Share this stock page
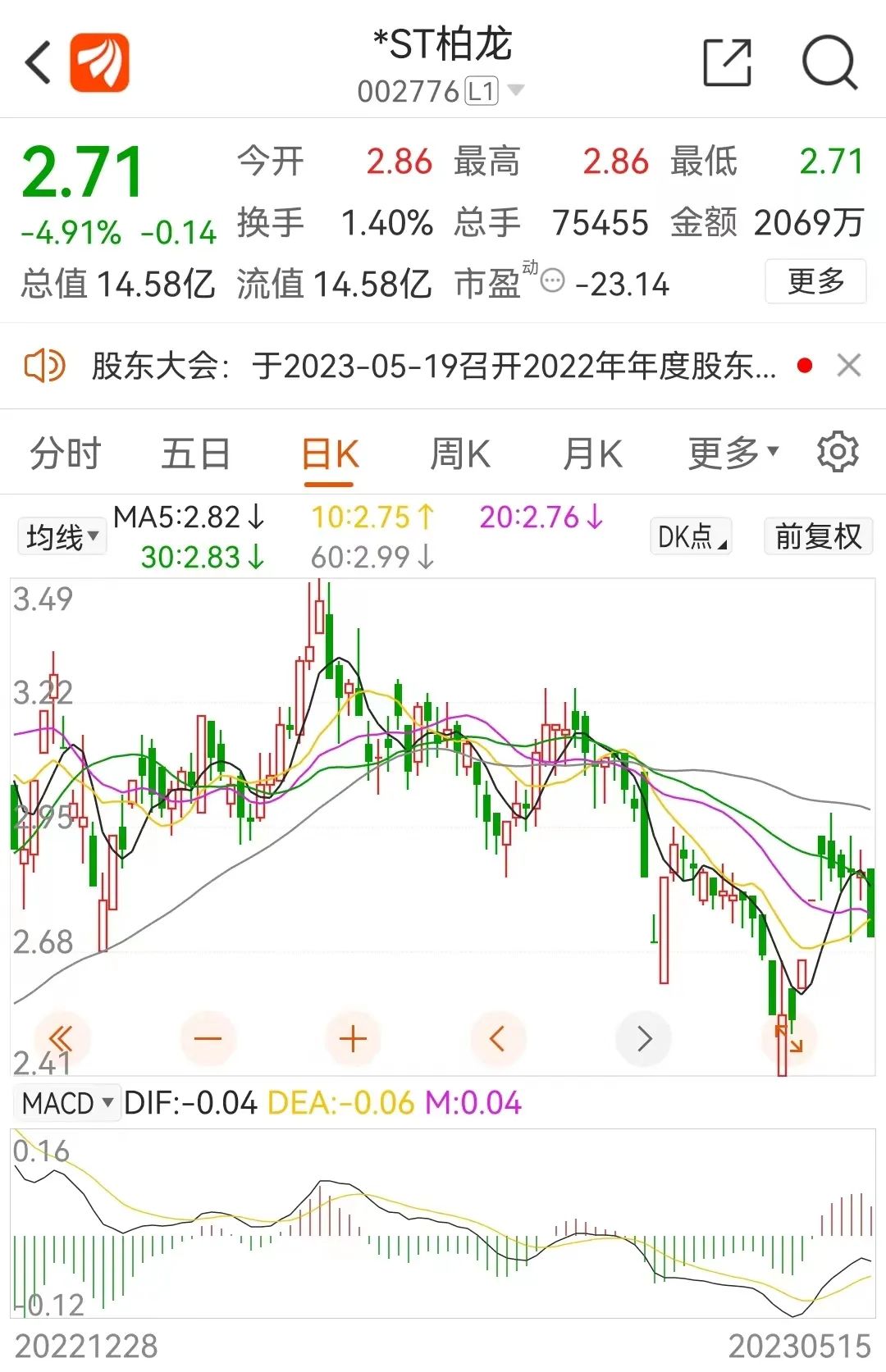The height and width of the screenshot is (1372, 886). point(728,62)
